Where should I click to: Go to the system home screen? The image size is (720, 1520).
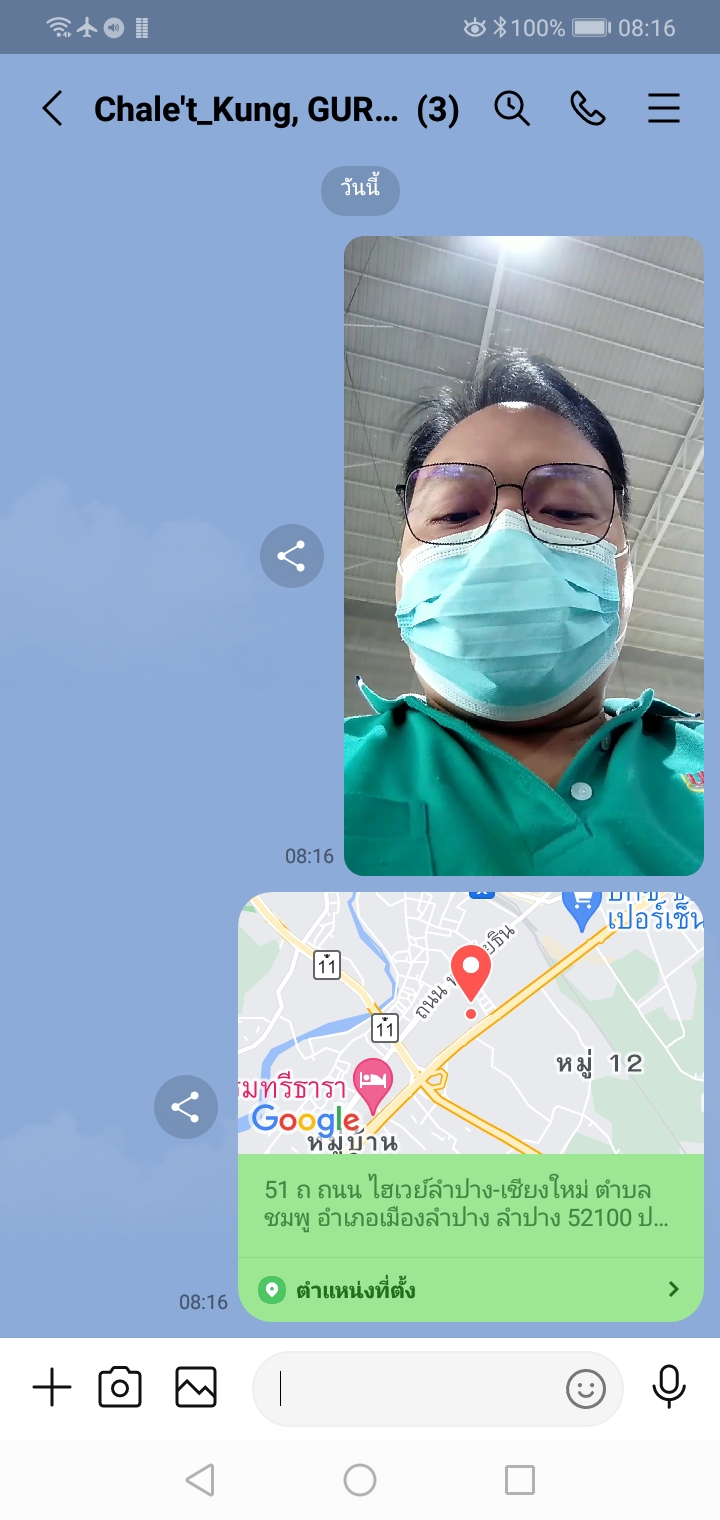360,1480
